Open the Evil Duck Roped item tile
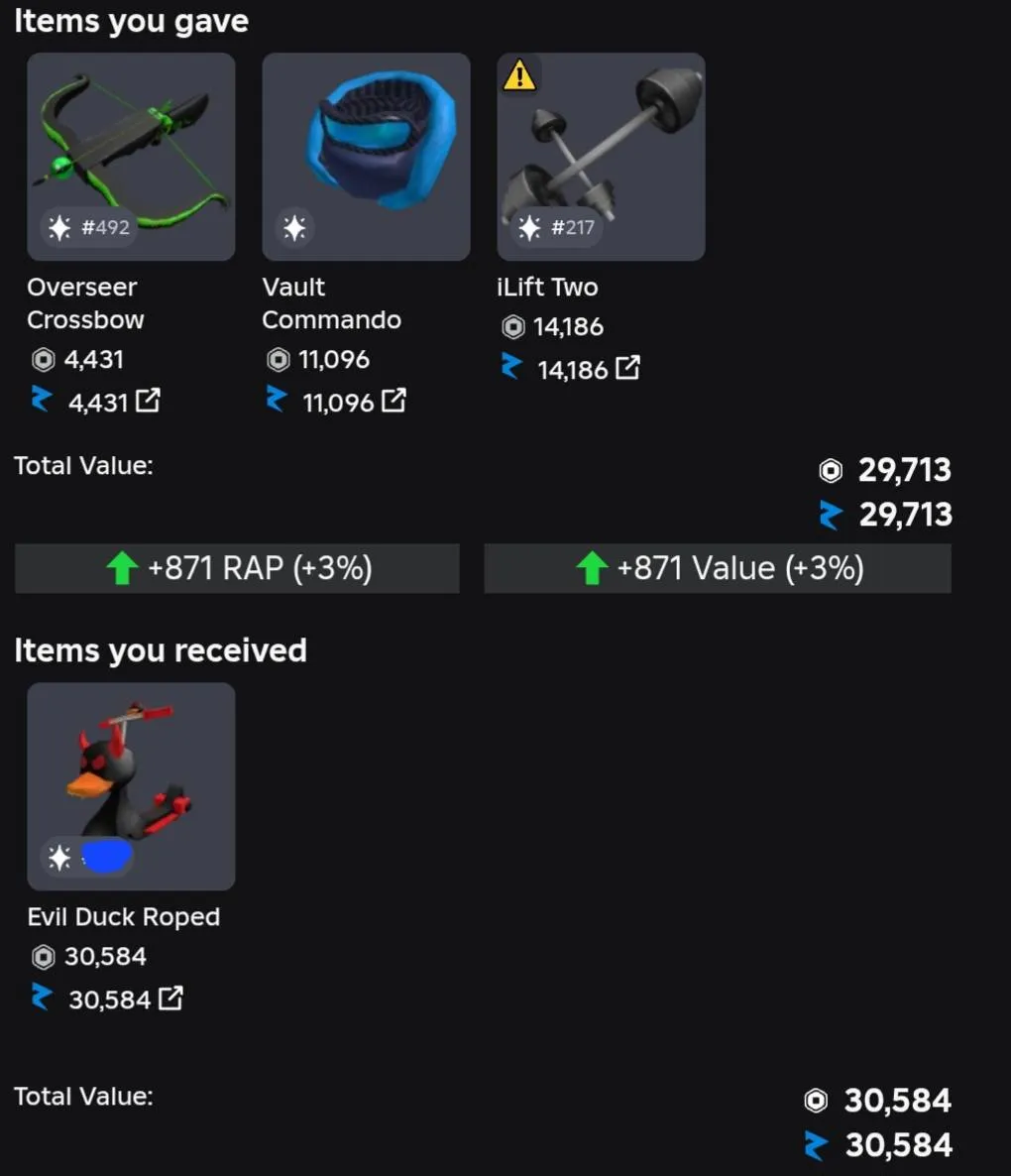Screen dimensions: 1011x1176 click(131, 785)
